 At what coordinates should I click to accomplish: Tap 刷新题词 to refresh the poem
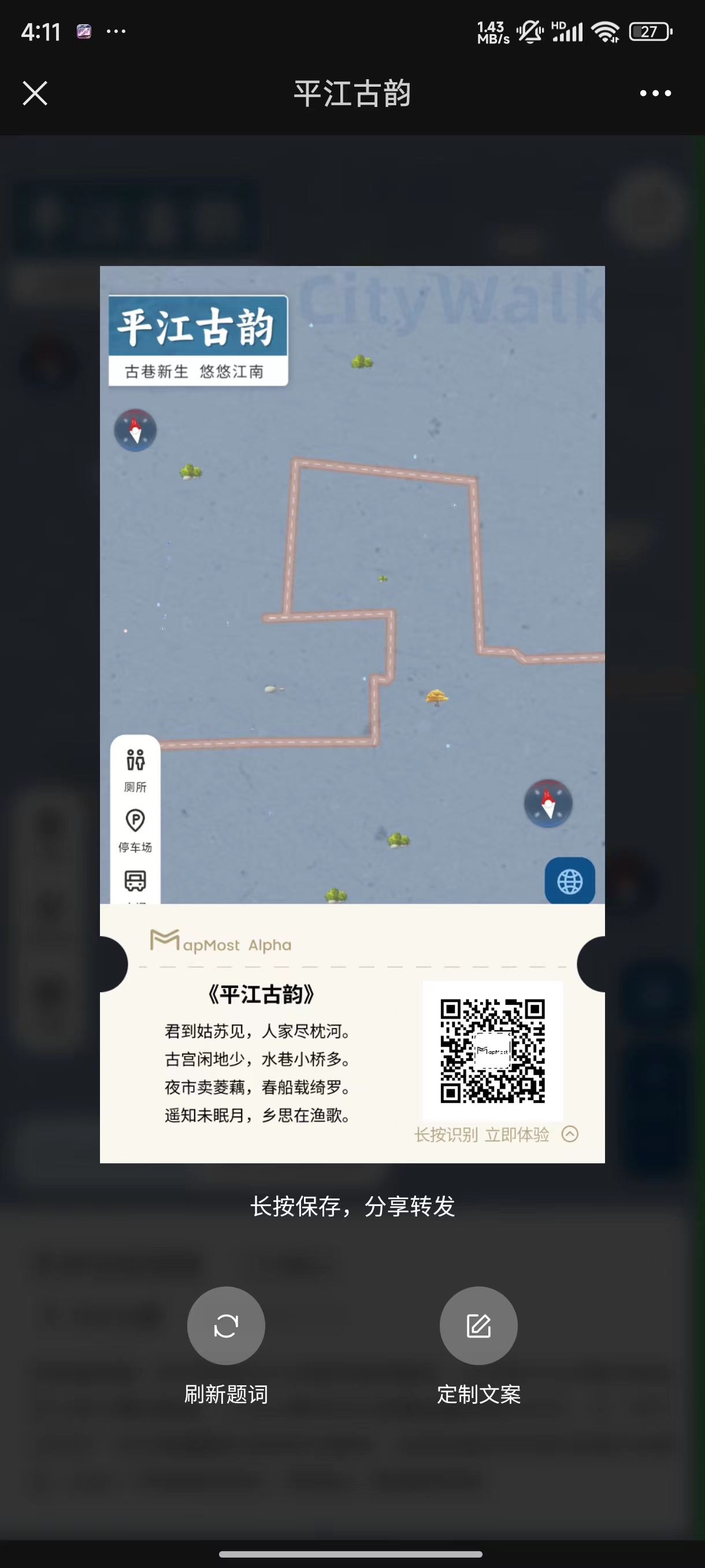coord(226,1325)
